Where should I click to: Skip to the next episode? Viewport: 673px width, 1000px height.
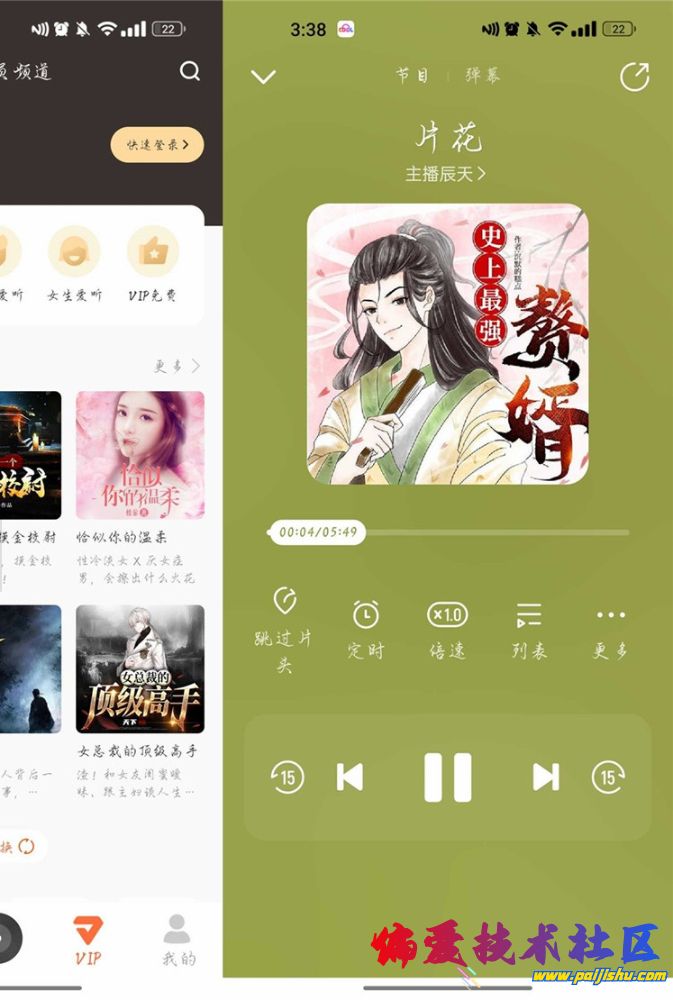pyautogui.click(x=545, y=777)
